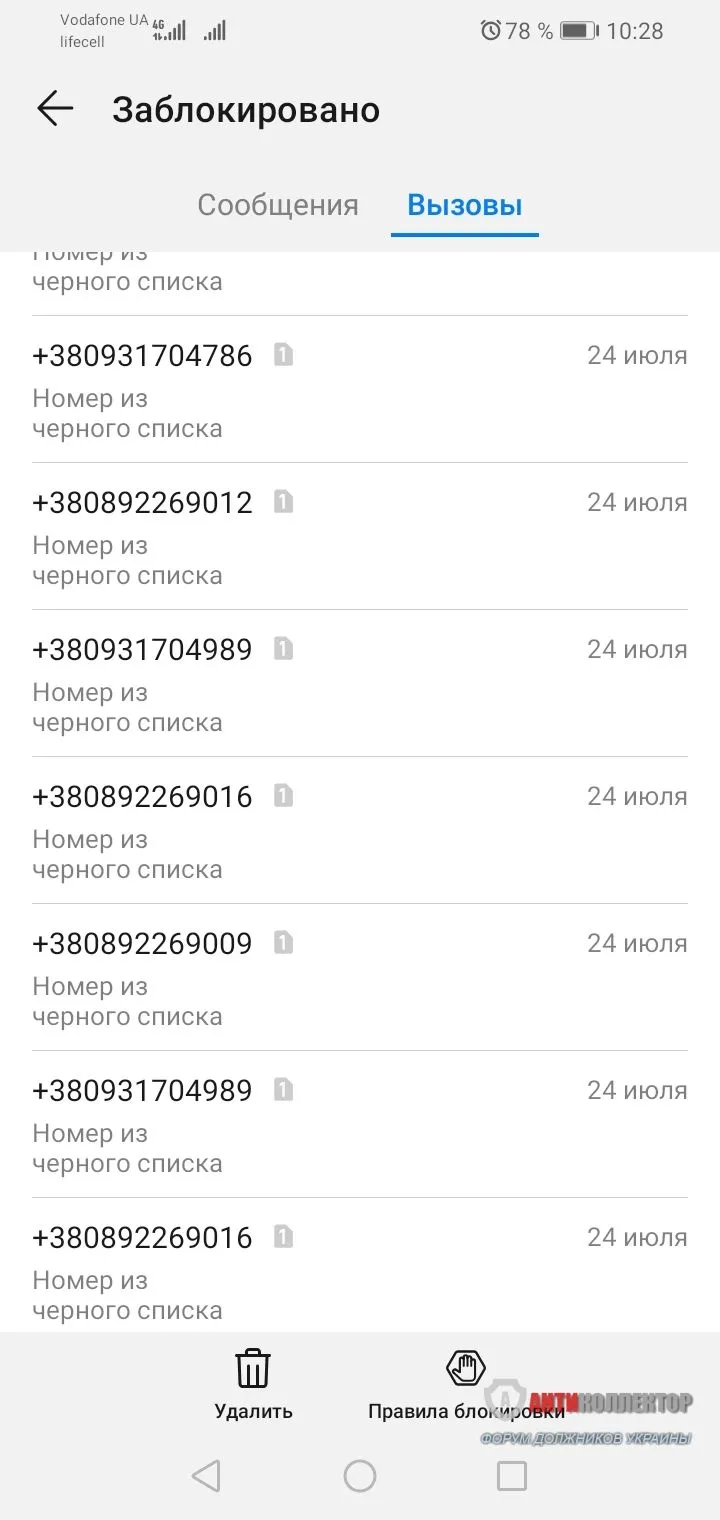The image size is (720, 1520).
Task: Tap the system home button
Action: 360,1476
